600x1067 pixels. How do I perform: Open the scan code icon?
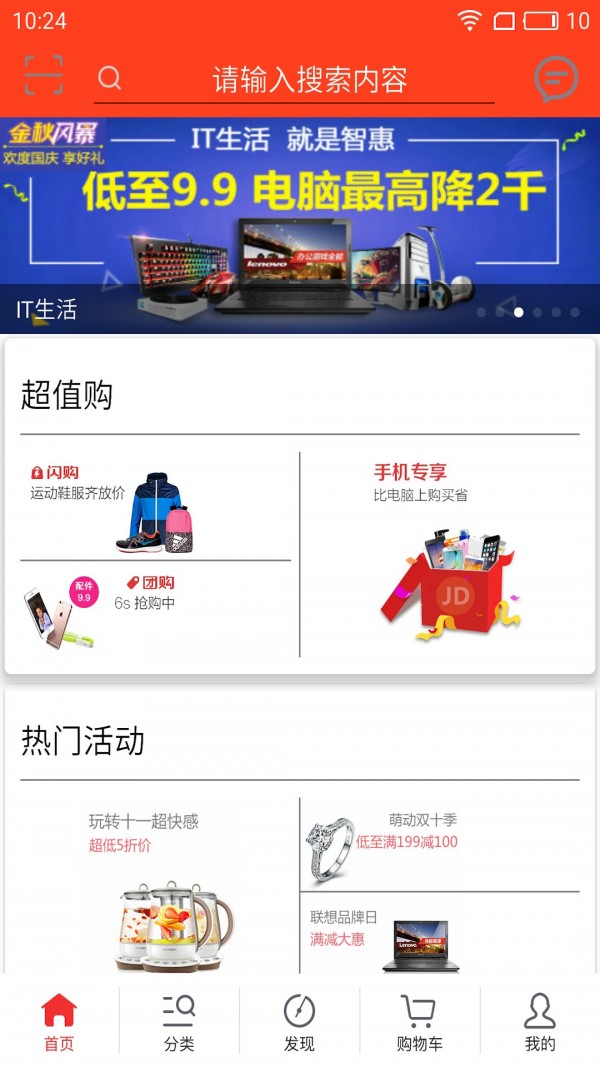point(44,76)
